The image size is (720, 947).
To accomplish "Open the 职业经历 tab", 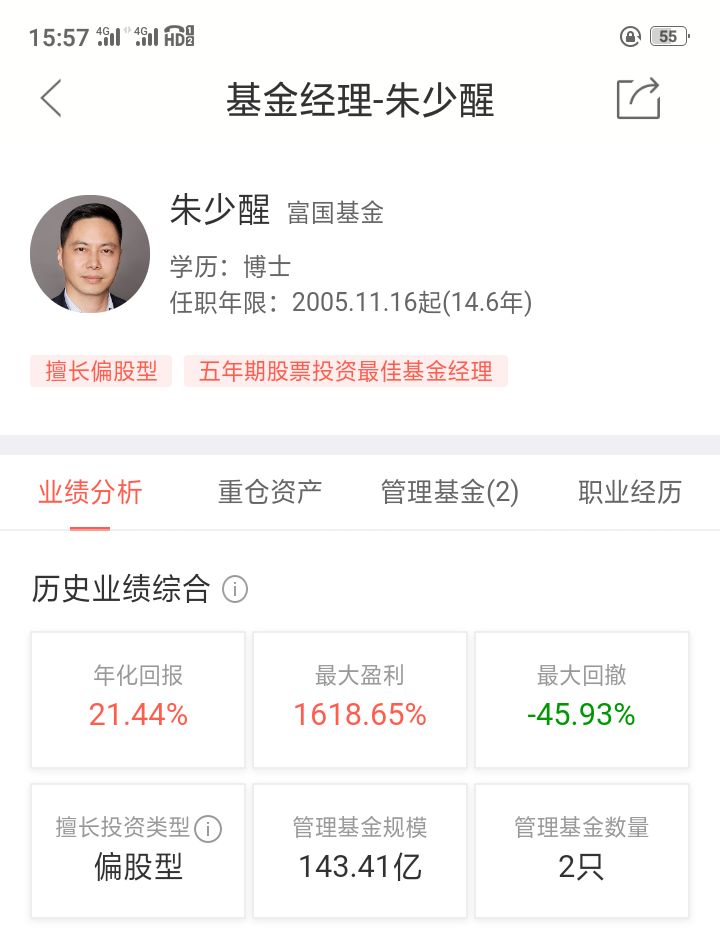I will [628, 492].
